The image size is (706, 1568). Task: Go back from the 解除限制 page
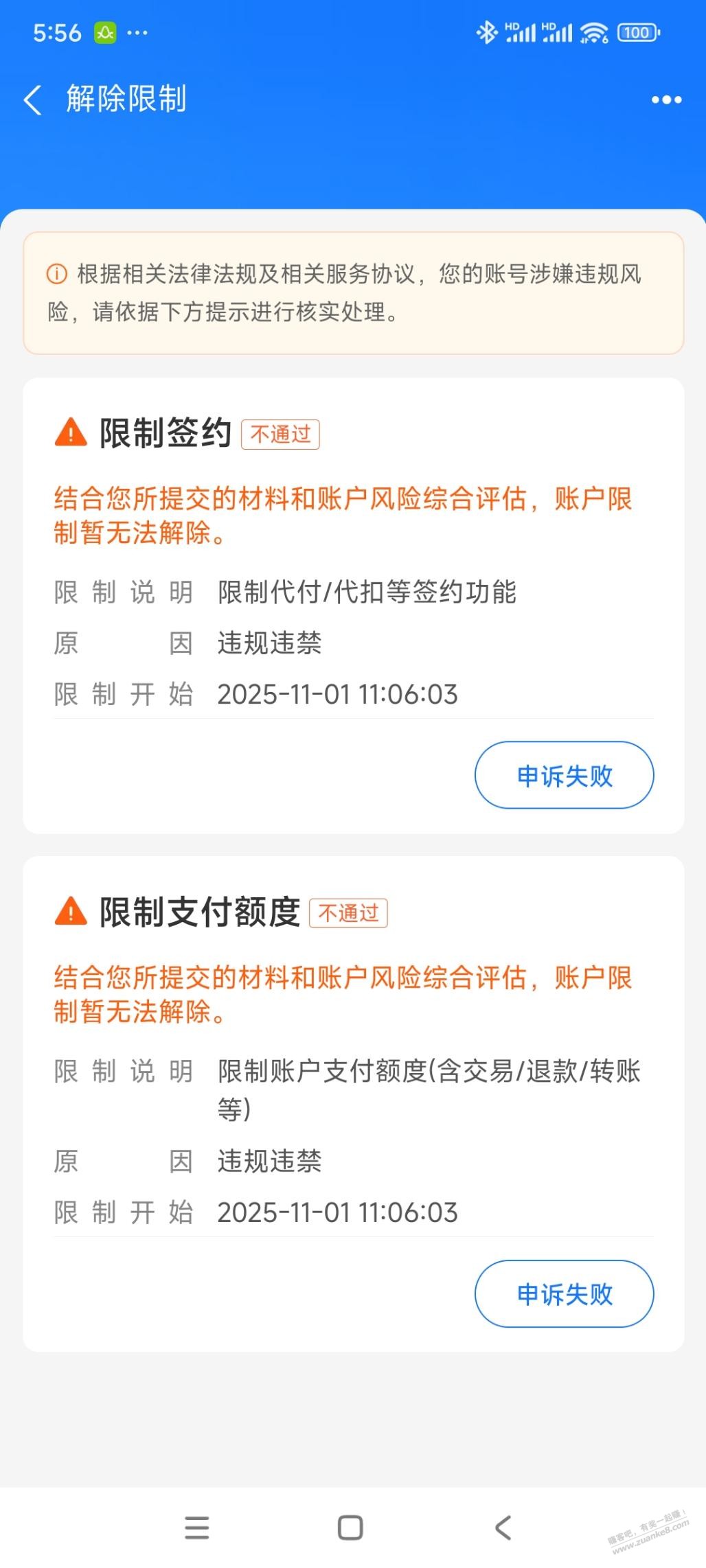(x=33, y=100)
